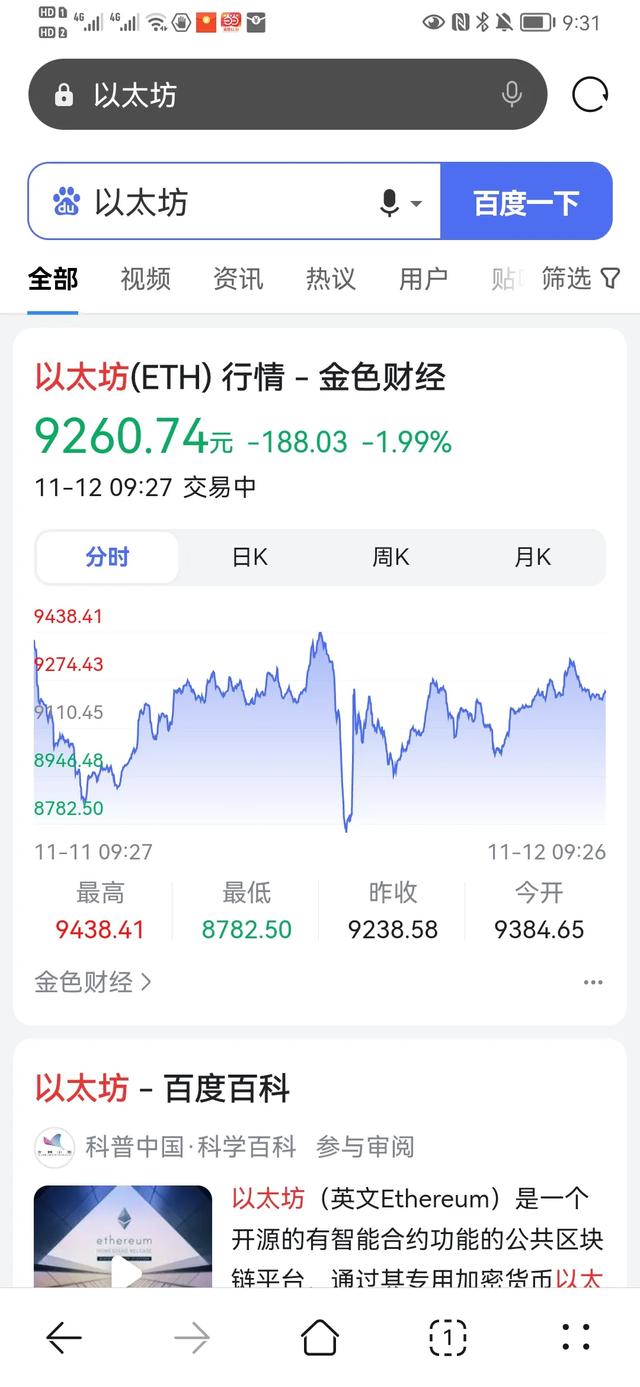Switch to the 视频 tab
Screen dimensions: 640x1387
(145, 279)
